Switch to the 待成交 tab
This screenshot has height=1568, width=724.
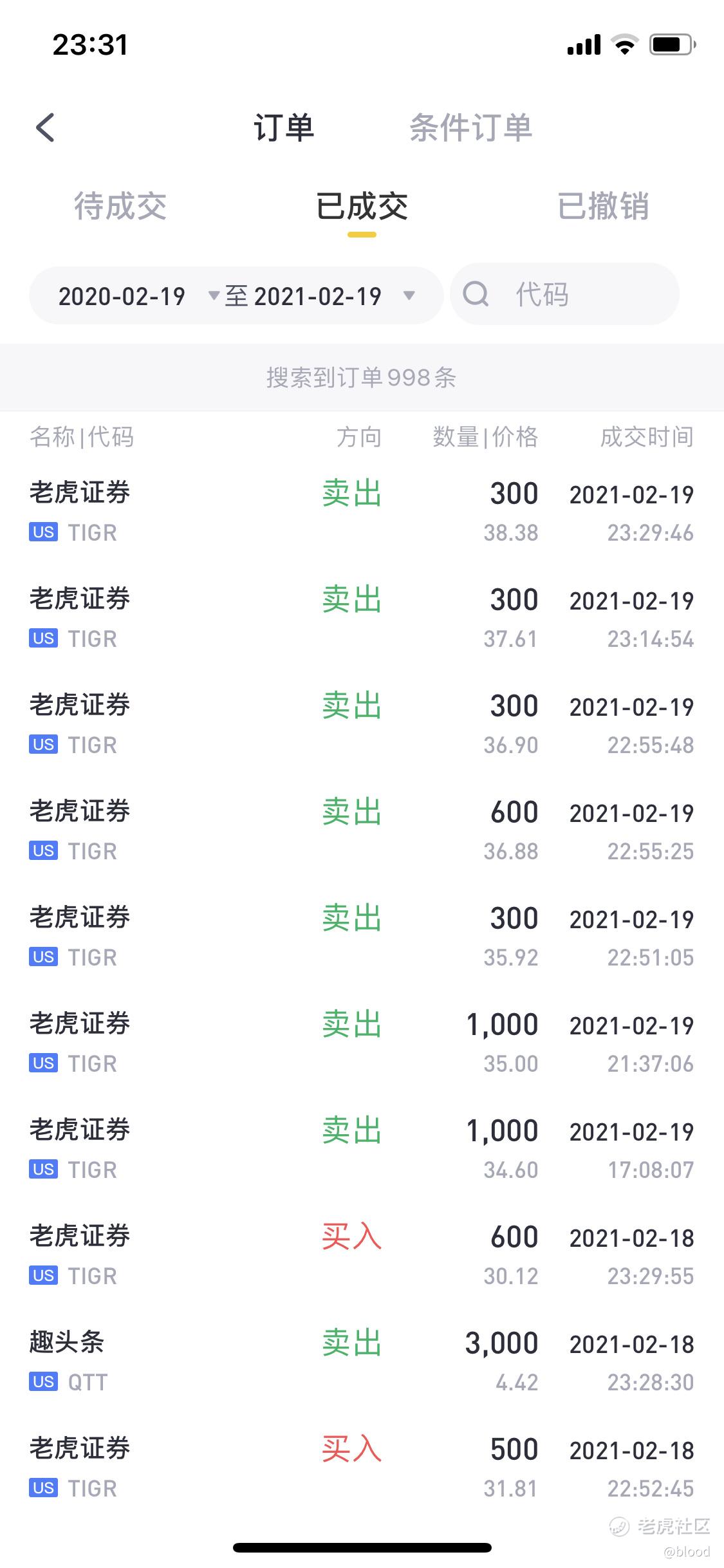coord(120,207)
